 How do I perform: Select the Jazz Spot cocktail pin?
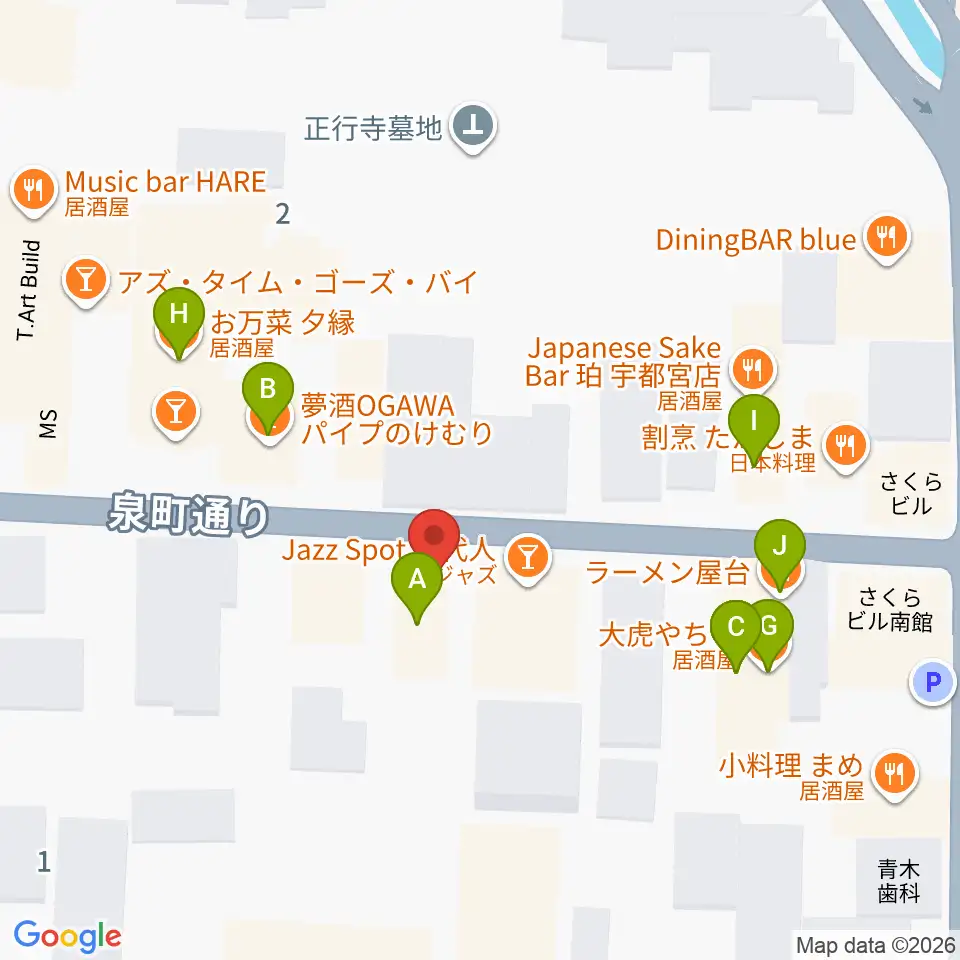point(528,557)
